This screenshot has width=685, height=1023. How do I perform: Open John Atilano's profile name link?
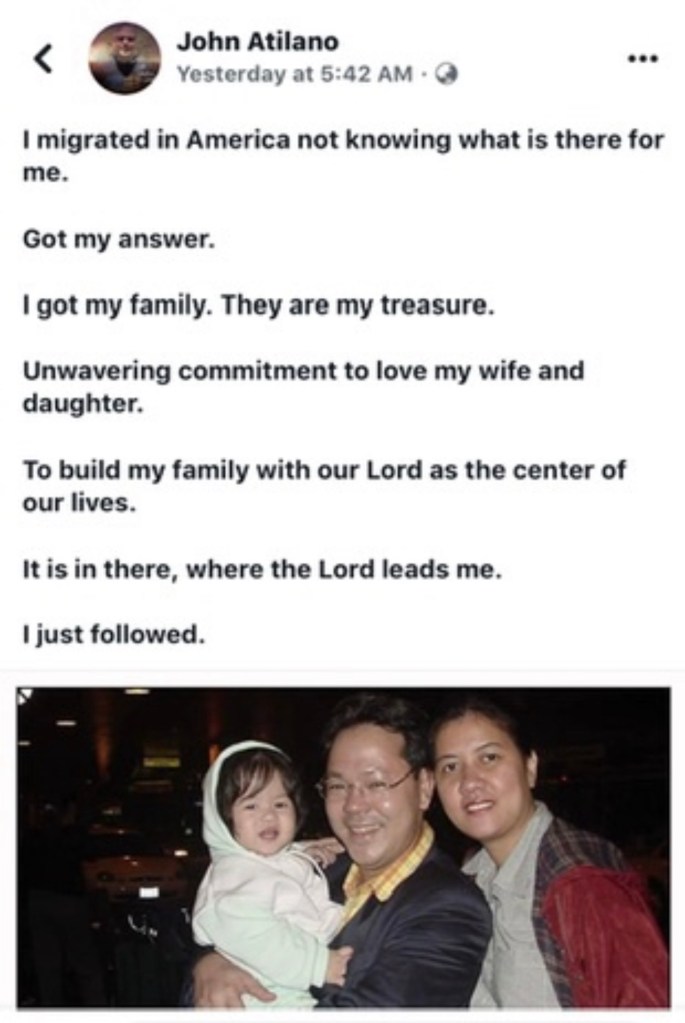coord(258,42)
